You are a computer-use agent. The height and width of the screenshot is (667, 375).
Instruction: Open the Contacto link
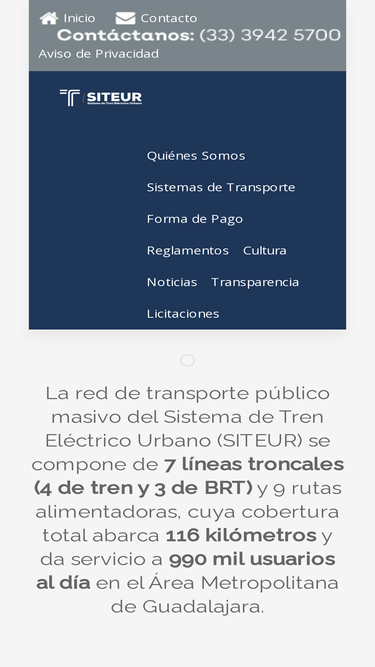156,18
